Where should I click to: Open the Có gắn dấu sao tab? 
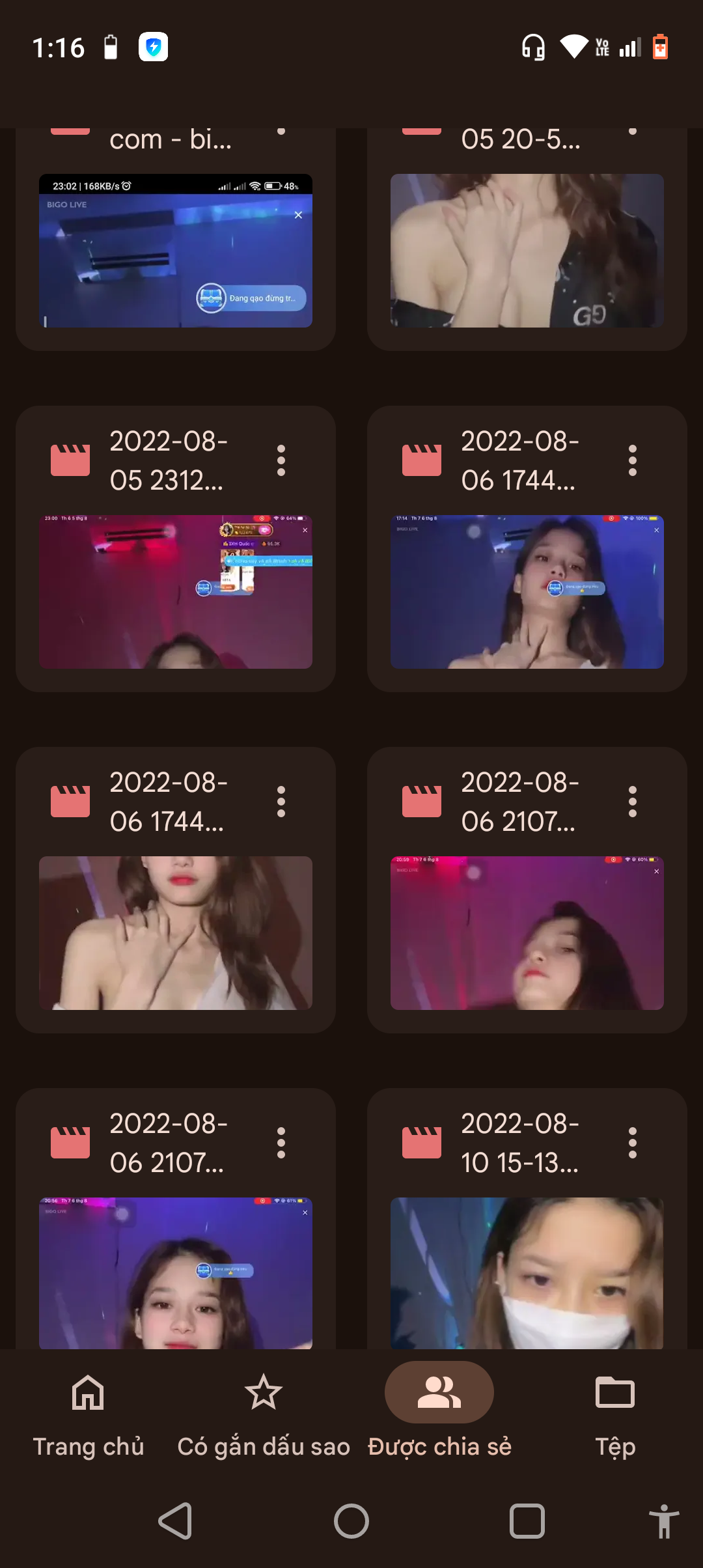[x=264, y=1414]
